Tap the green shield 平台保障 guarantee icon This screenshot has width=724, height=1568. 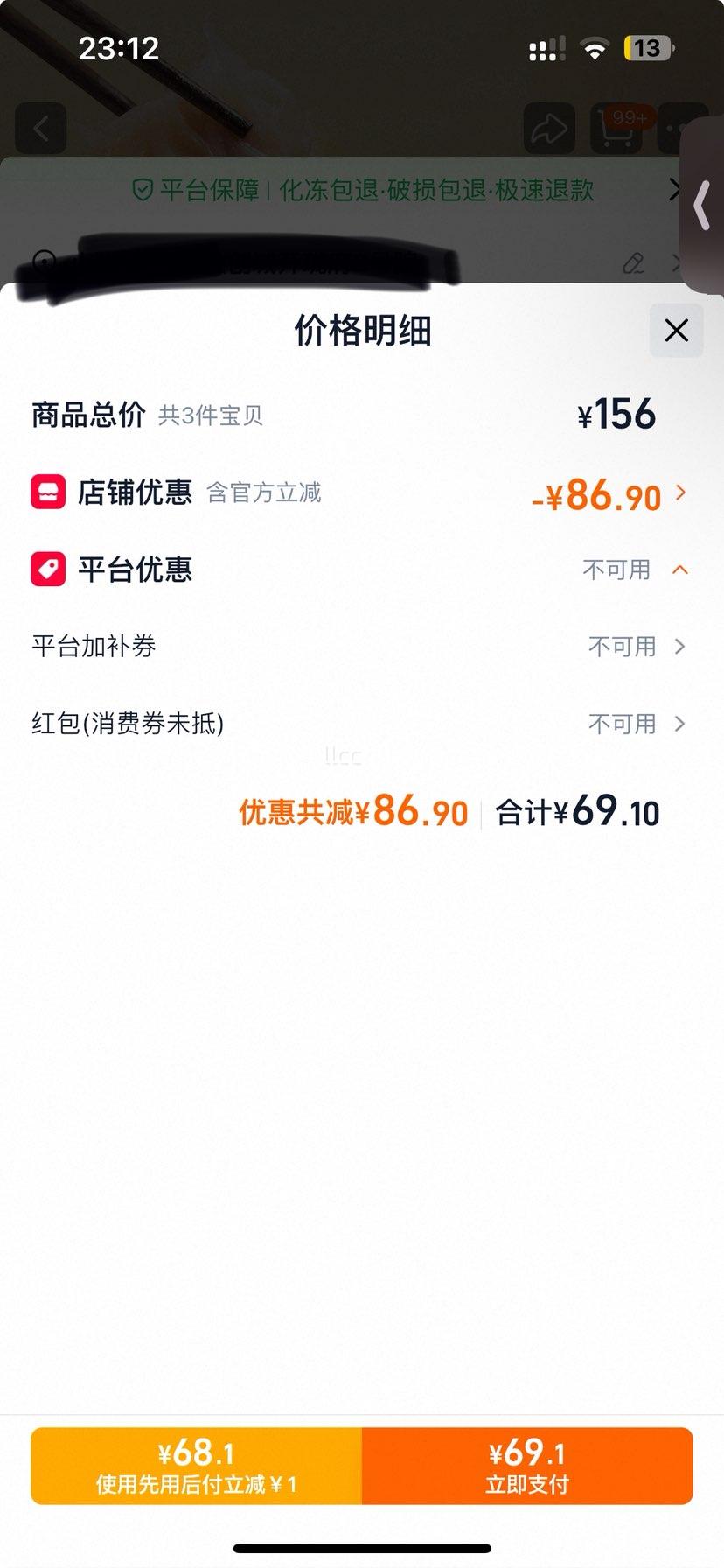[x=142, y=191]
